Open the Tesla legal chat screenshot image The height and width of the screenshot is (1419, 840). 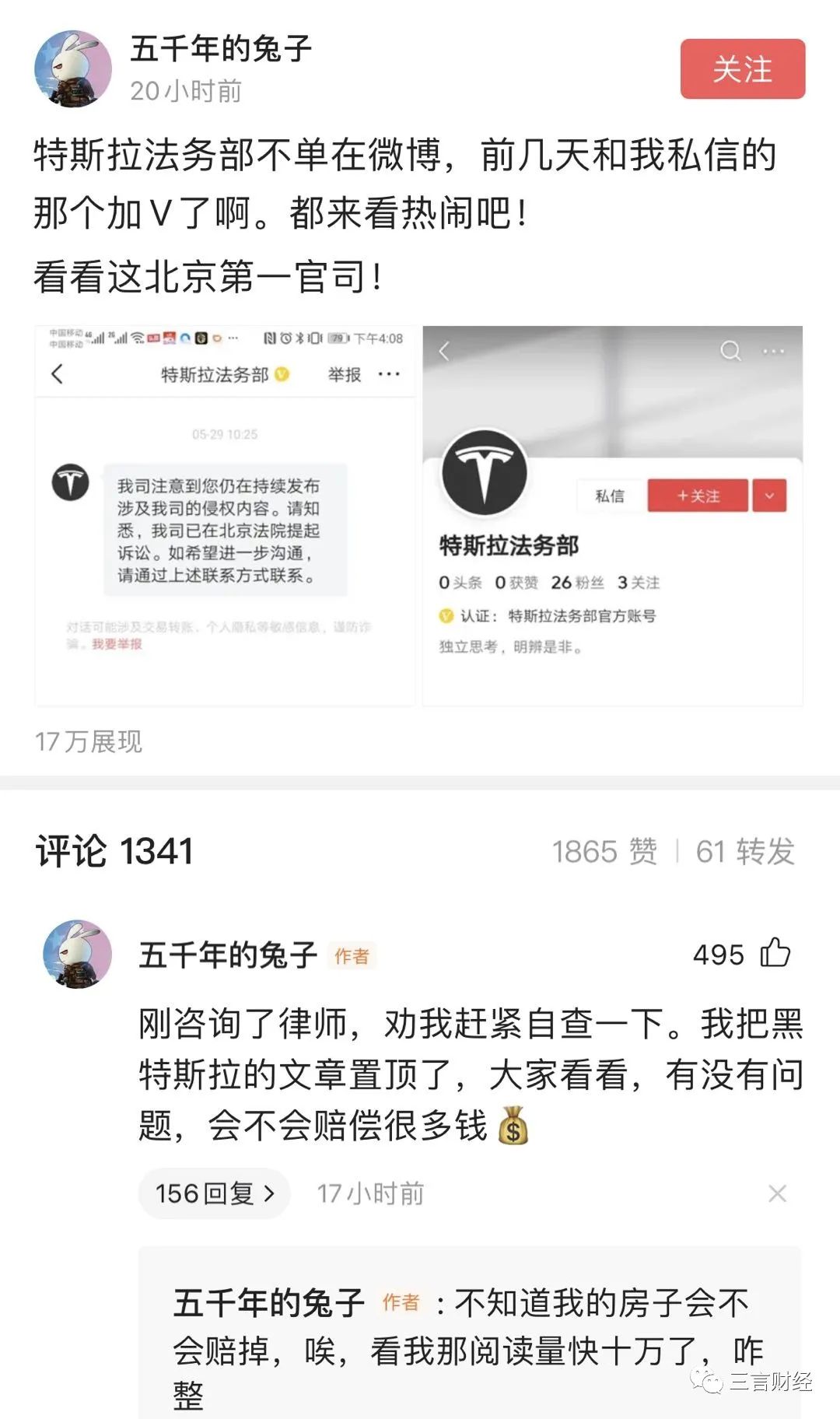click(225, 516)
